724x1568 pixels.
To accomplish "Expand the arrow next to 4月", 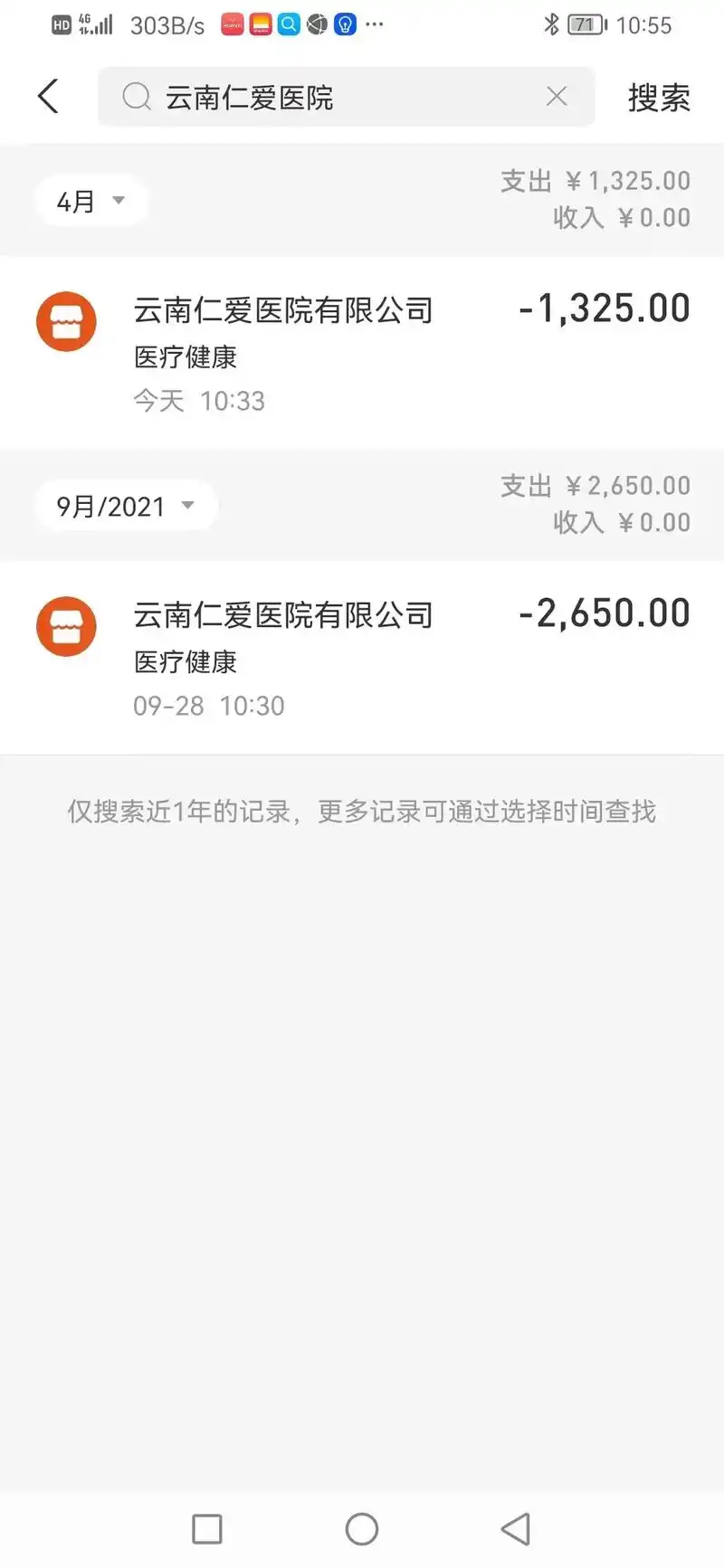I will 119,202.
